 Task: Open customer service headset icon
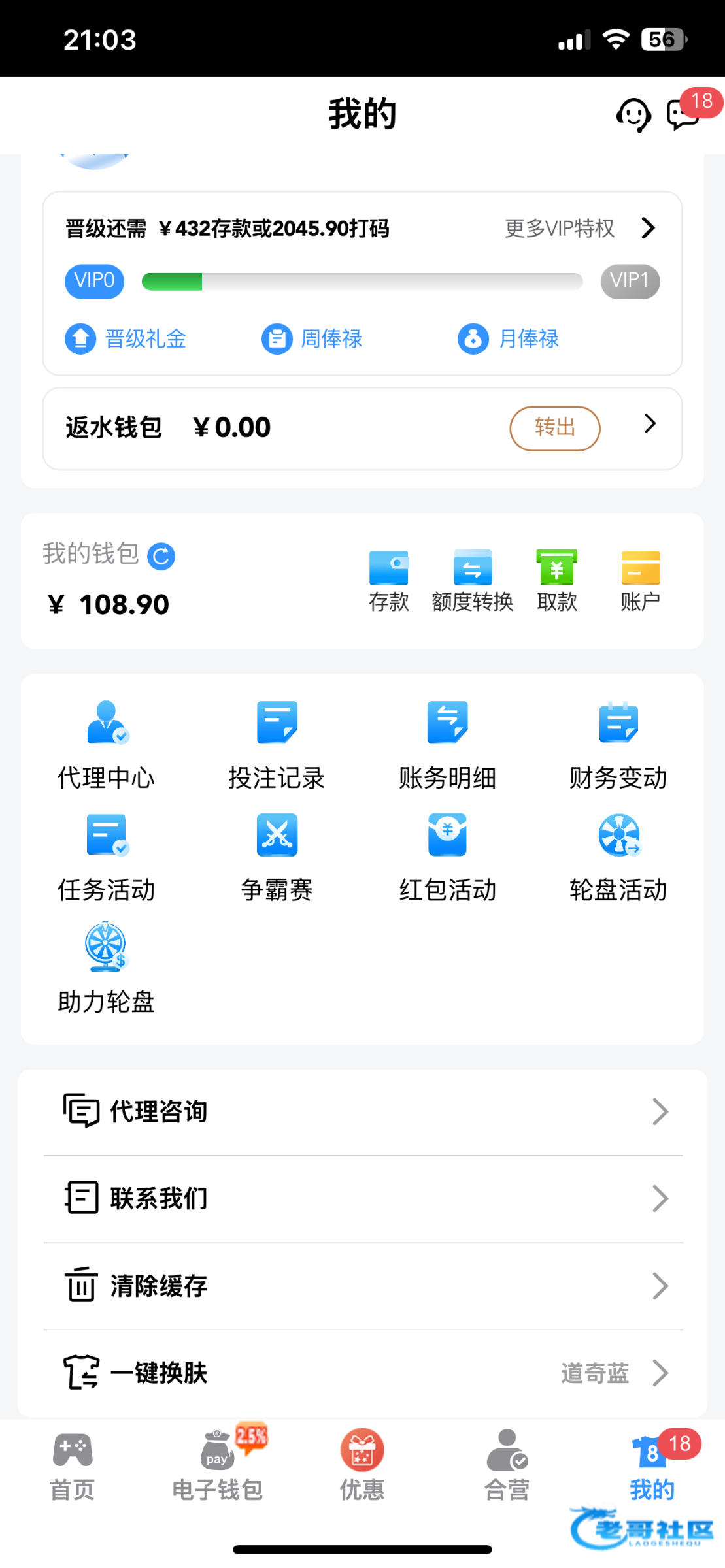(x=633, y=116)
